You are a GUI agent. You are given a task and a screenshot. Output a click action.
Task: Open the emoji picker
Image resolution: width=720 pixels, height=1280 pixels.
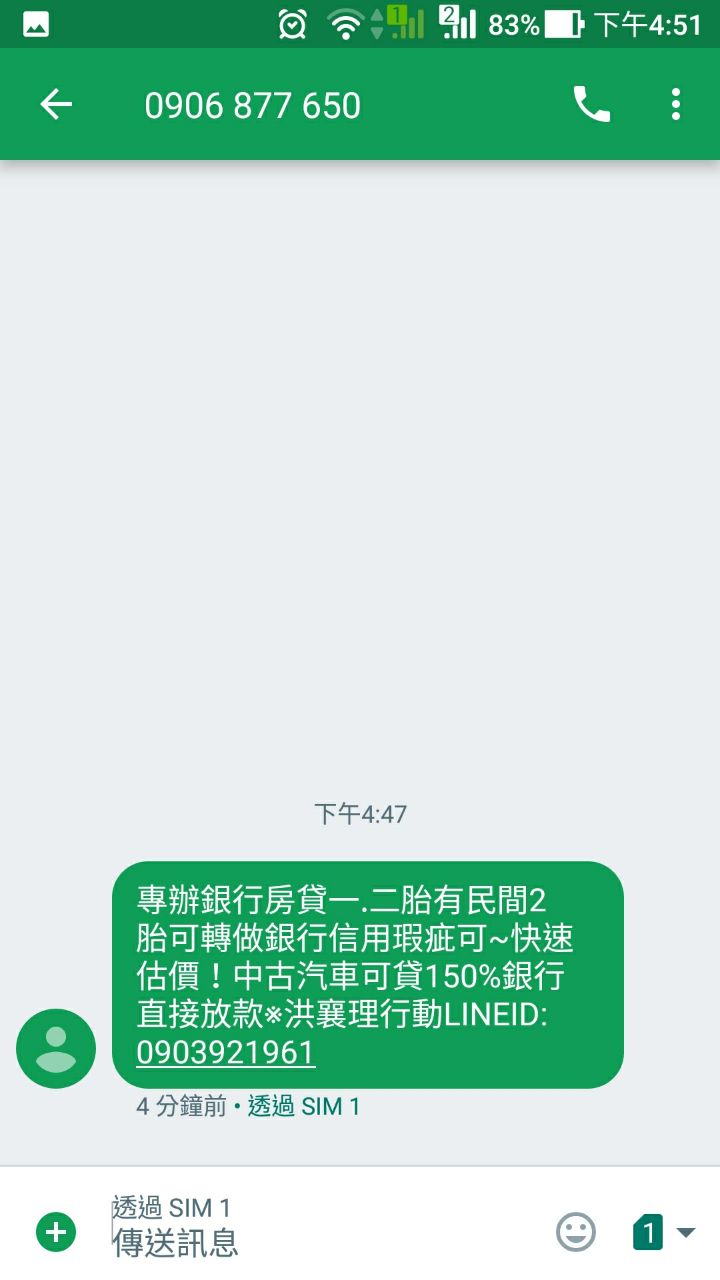pyautogui.click(x=576, y=1232)
